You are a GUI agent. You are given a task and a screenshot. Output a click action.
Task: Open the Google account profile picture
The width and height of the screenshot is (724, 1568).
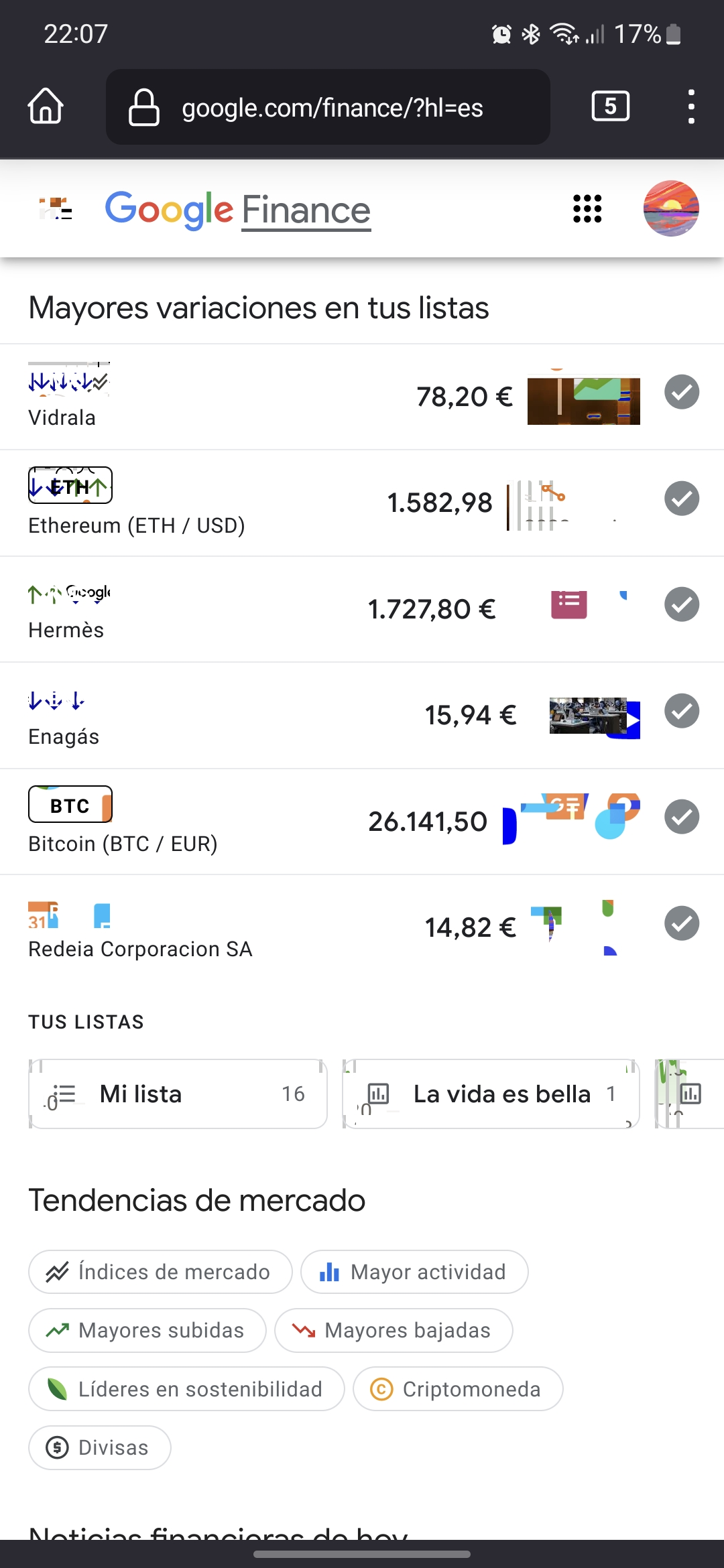pyautogui.click(x=671, y=208)
